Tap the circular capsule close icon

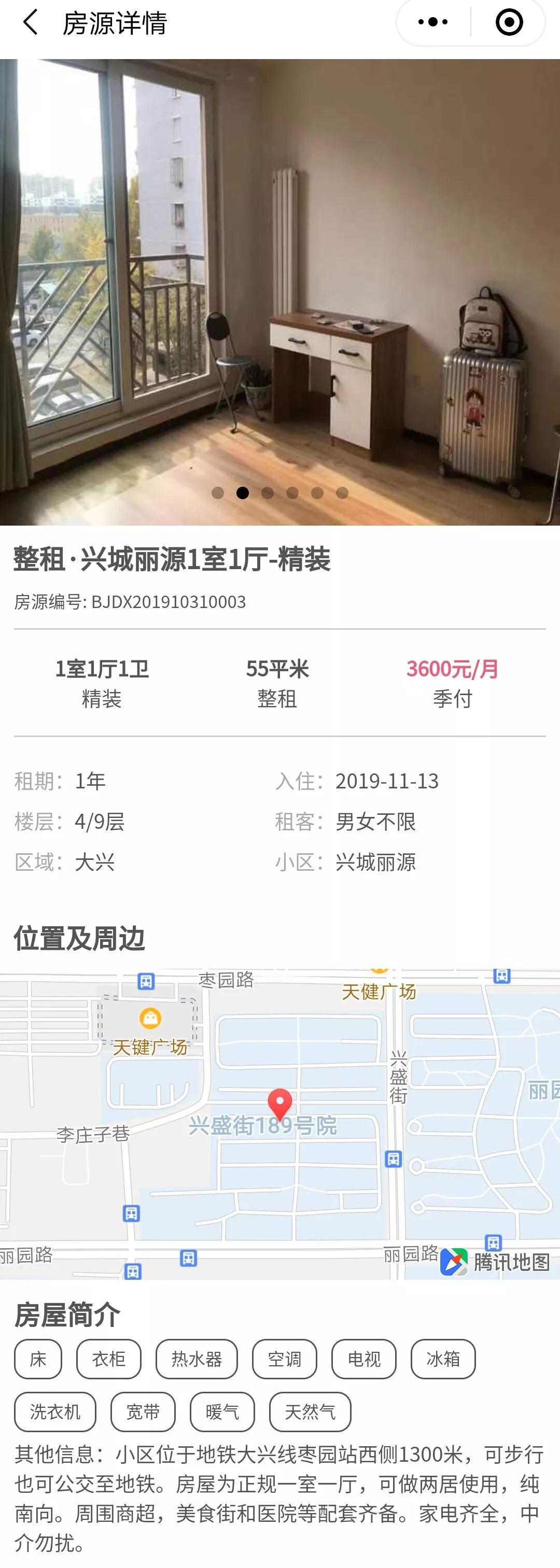[x=509, y=22]
